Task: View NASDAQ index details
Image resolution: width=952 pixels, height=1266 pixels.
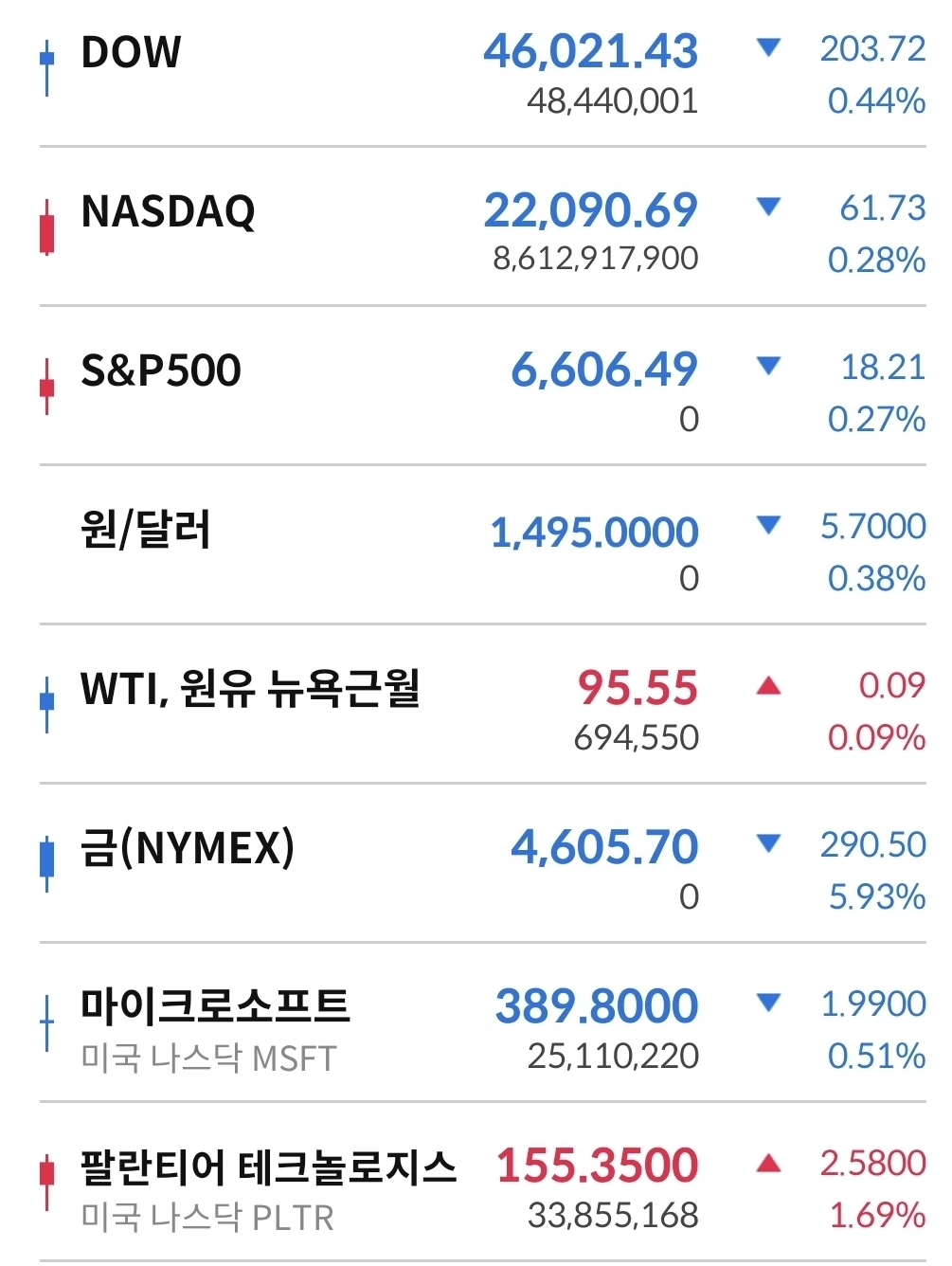Action: pyautogui.click(x=168, y=212)
